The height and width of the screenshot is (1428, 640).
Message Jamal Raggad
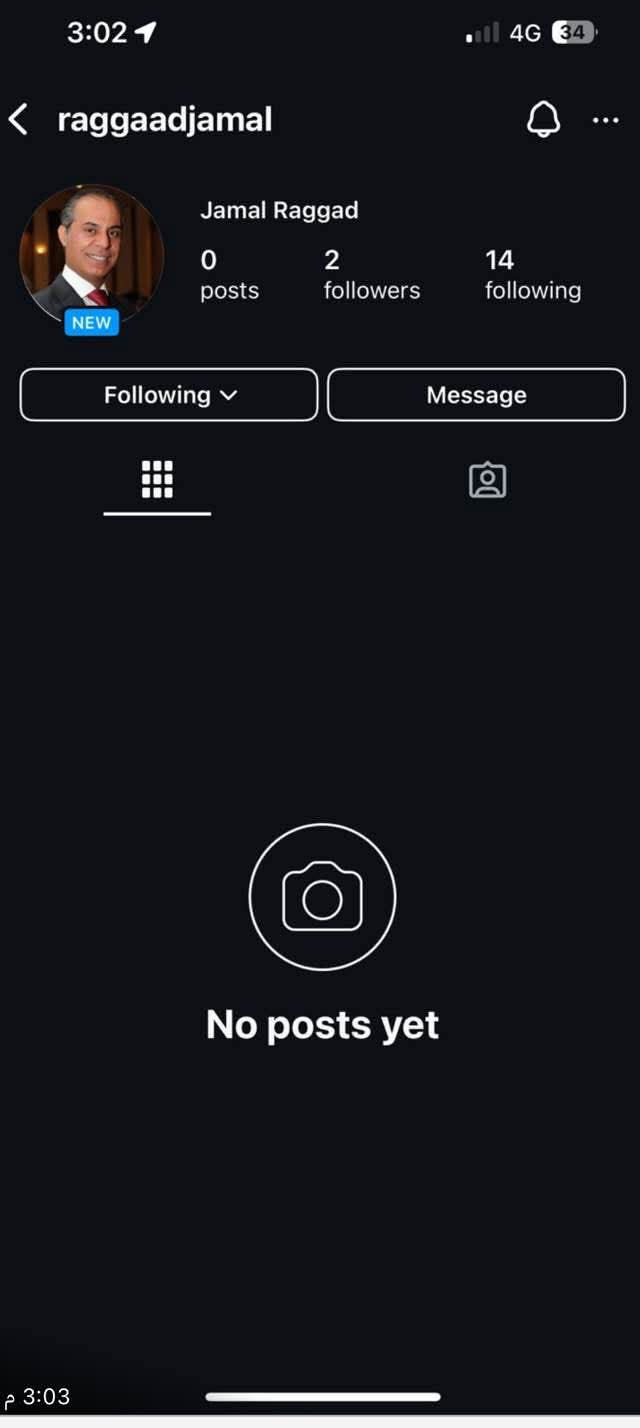click(x=476, y=395)
